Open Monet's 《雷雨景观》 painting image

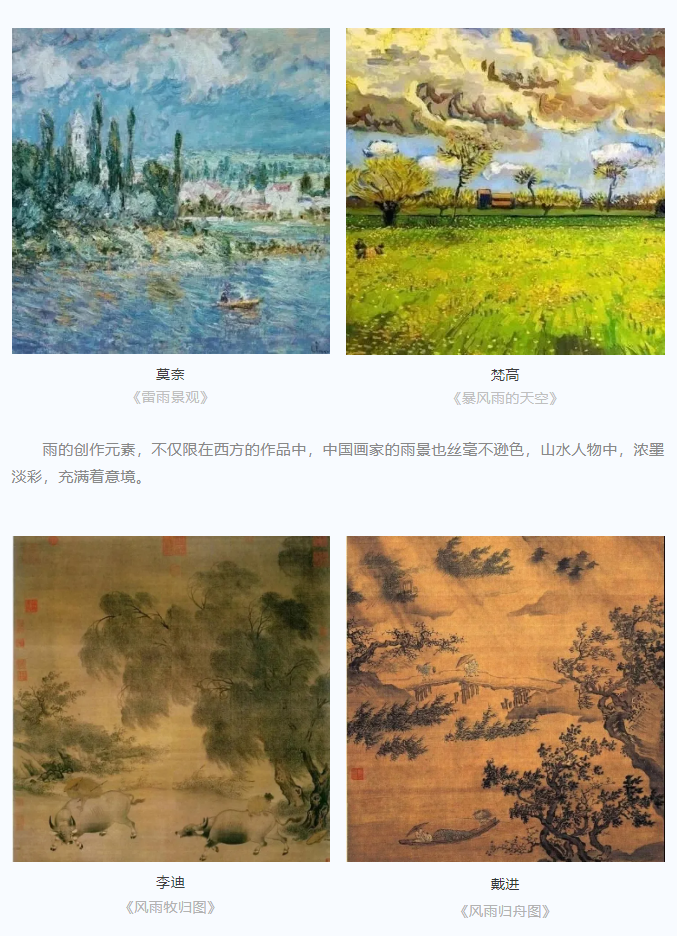pyautogui.click(x=171, y=191)
